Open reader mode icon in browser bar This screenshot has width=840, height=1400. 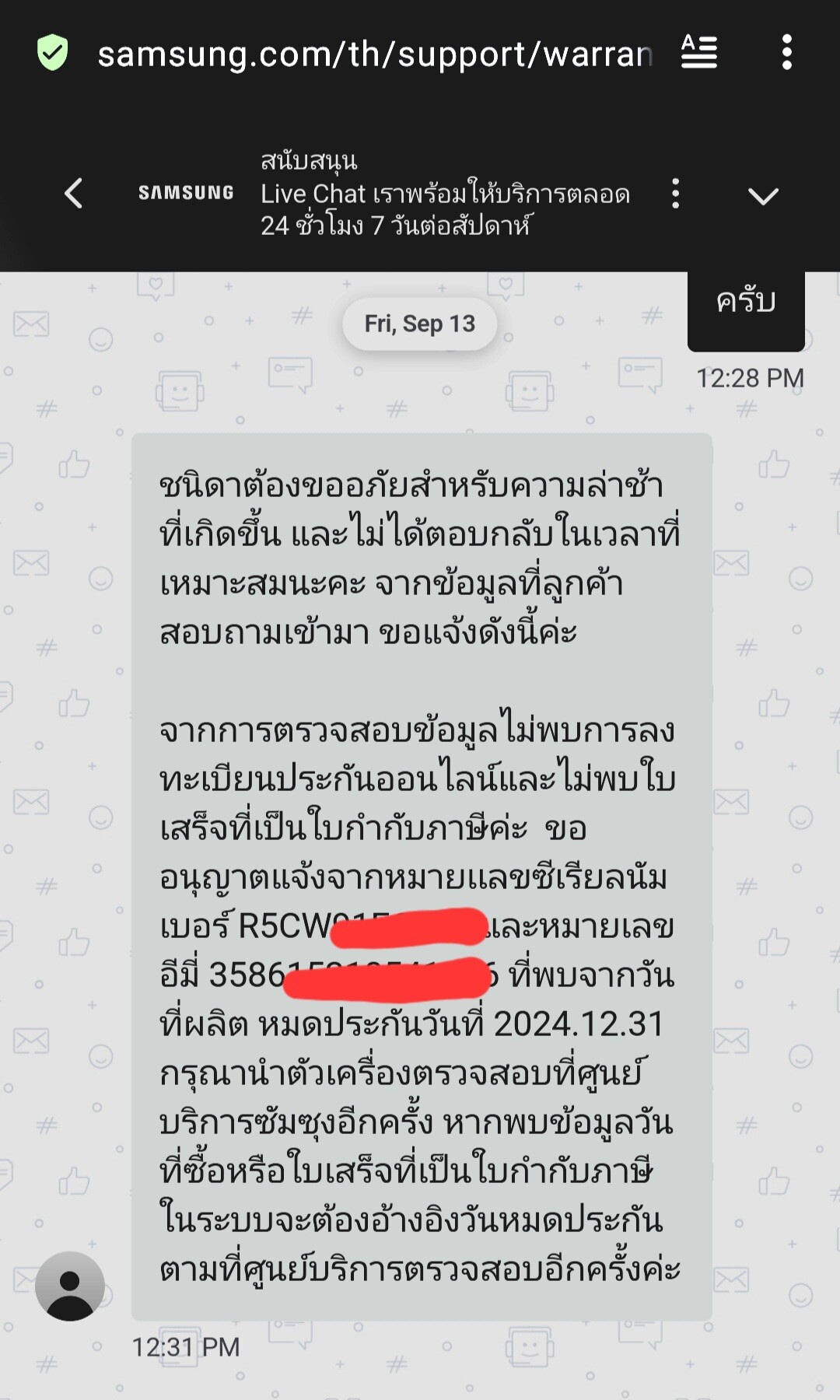point(698,52)
